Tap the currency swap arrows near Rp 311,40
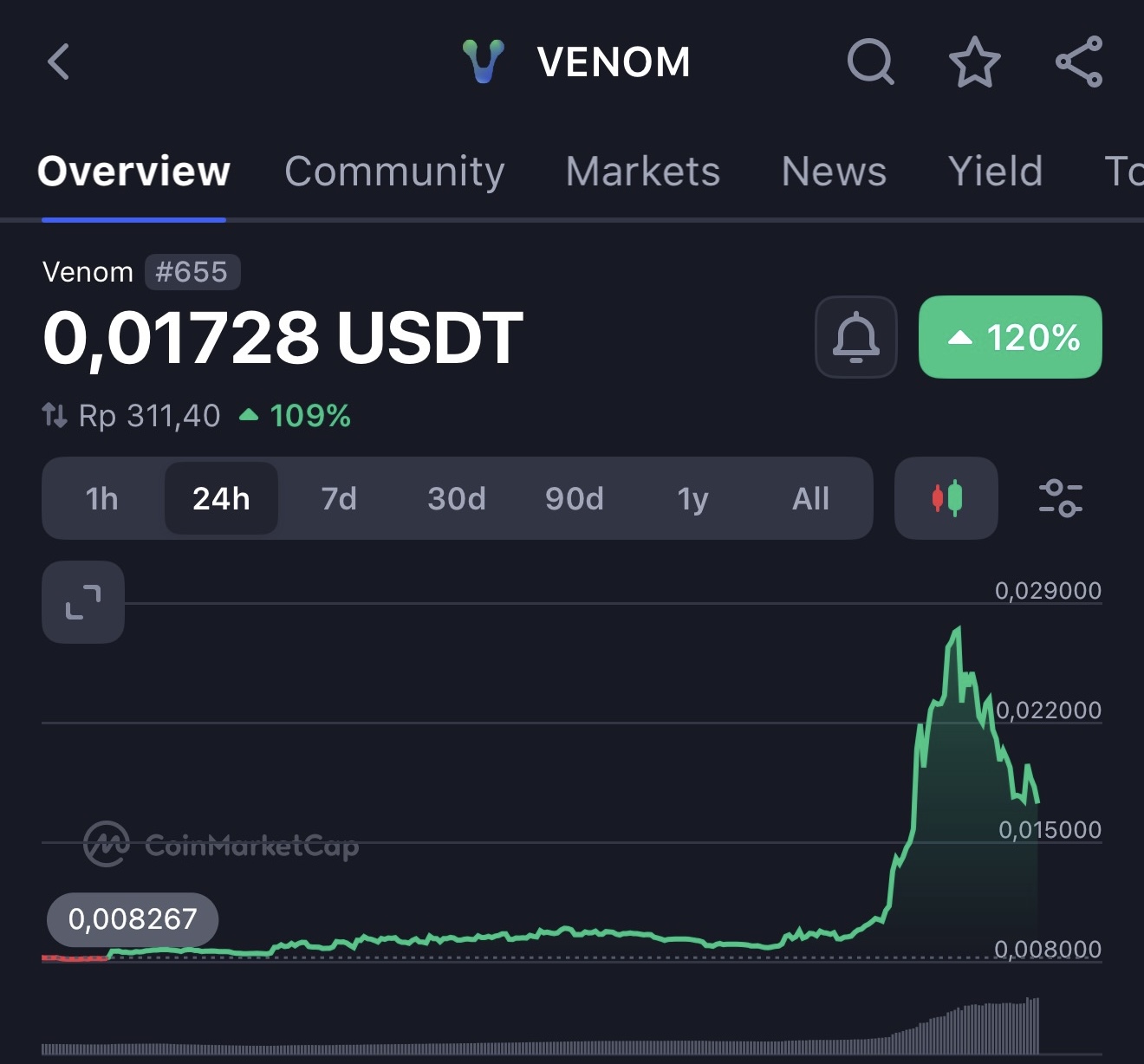1144x1064 pixels. (55, 416)
